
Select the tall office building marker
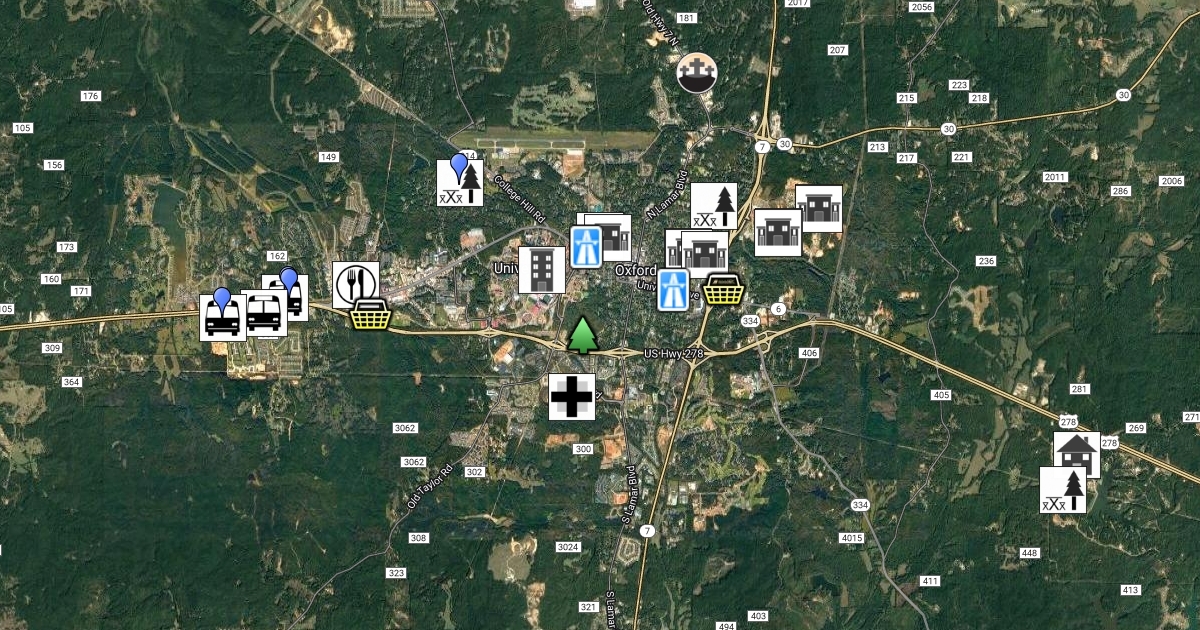pyautogui.click(x=541, y=270)
